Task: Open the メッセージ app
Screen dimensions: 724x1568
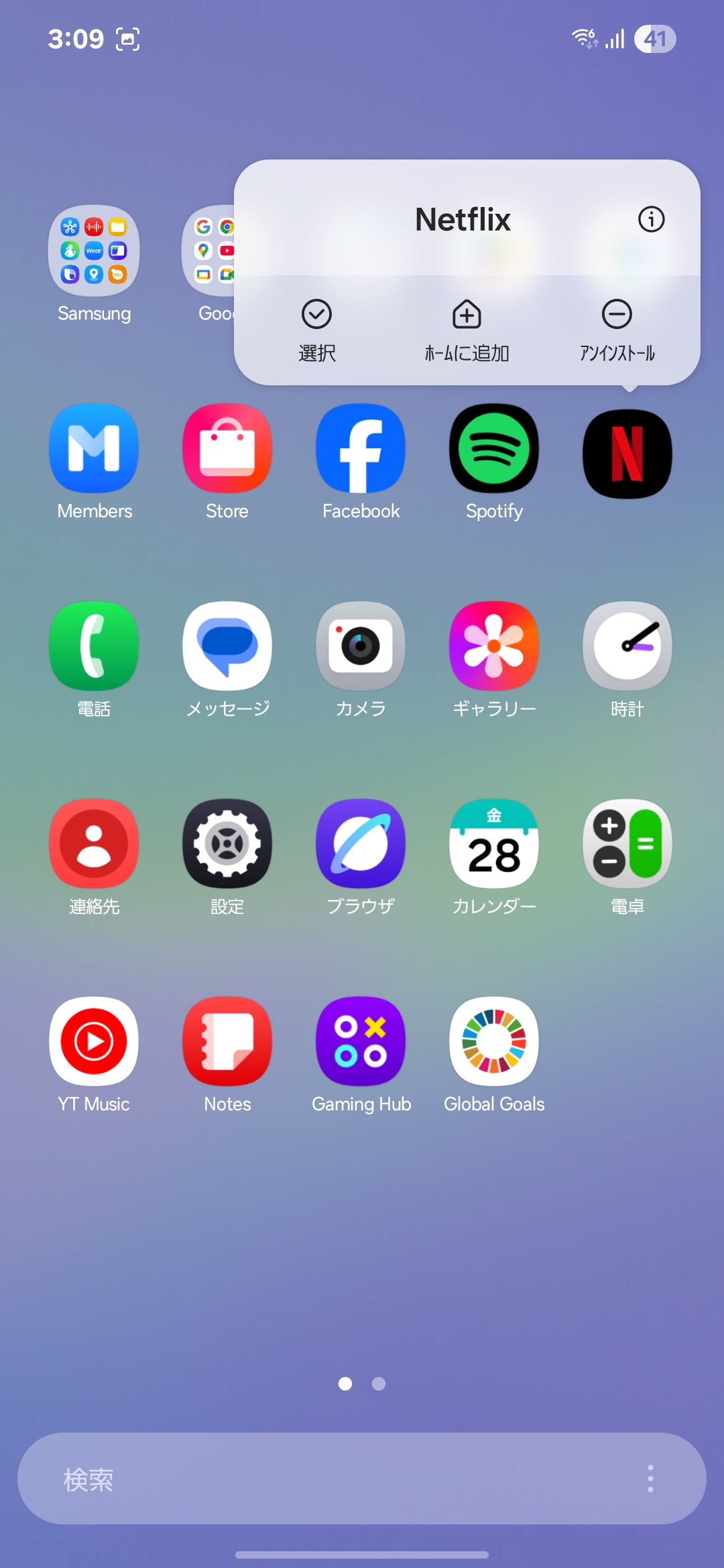Action: click(x=227, y=647)
